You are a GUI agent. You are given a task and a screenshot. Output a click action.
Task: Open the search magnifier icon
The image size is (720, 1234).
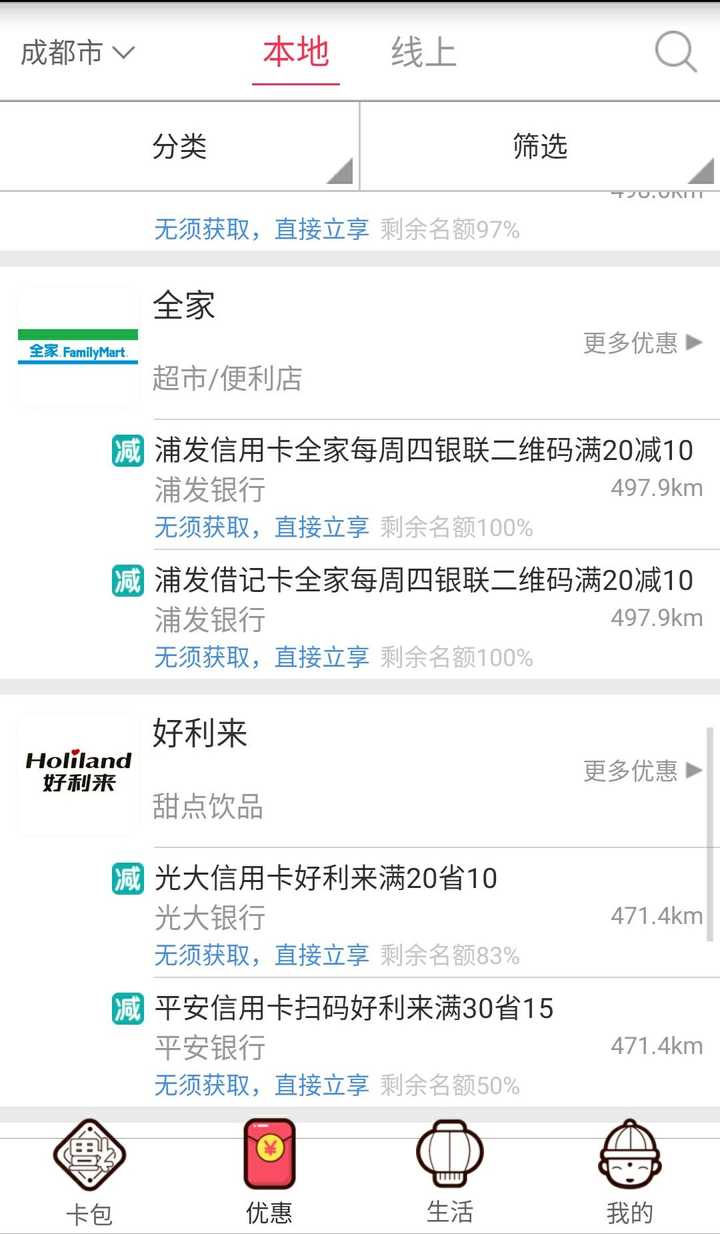point(675,52)
